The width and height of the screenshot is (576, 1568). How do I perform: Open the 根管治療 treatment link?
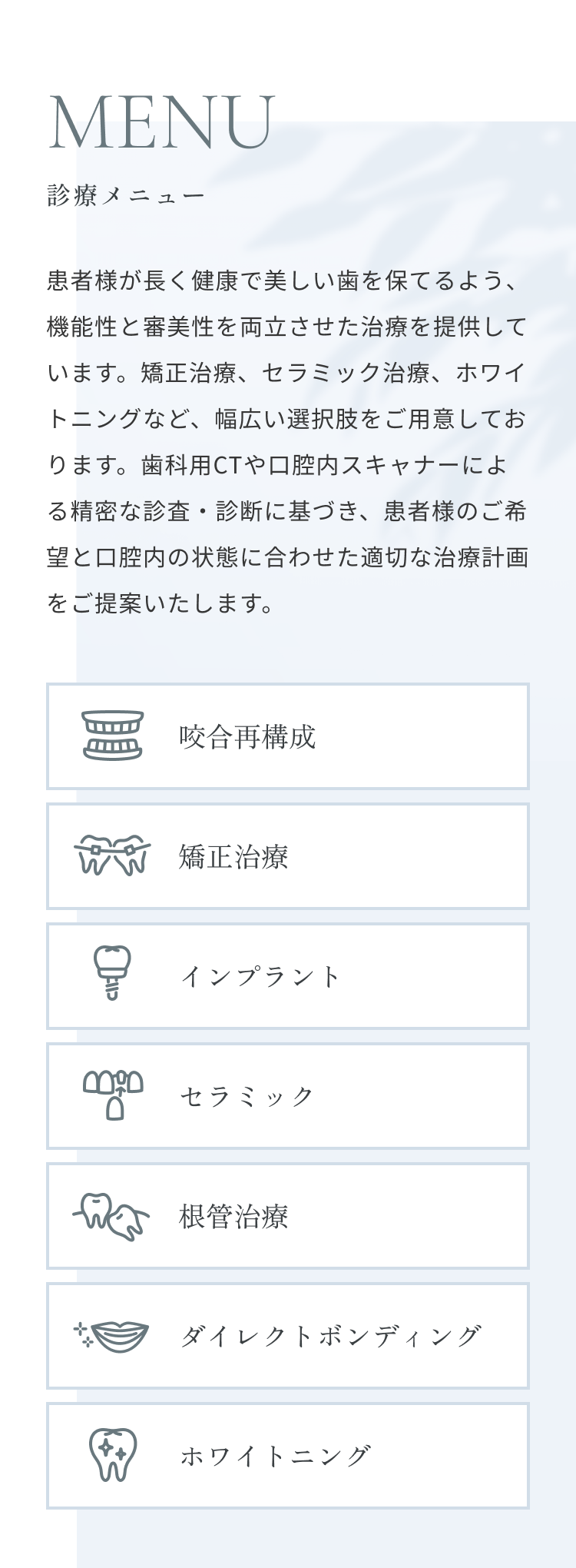[288, 1217]
